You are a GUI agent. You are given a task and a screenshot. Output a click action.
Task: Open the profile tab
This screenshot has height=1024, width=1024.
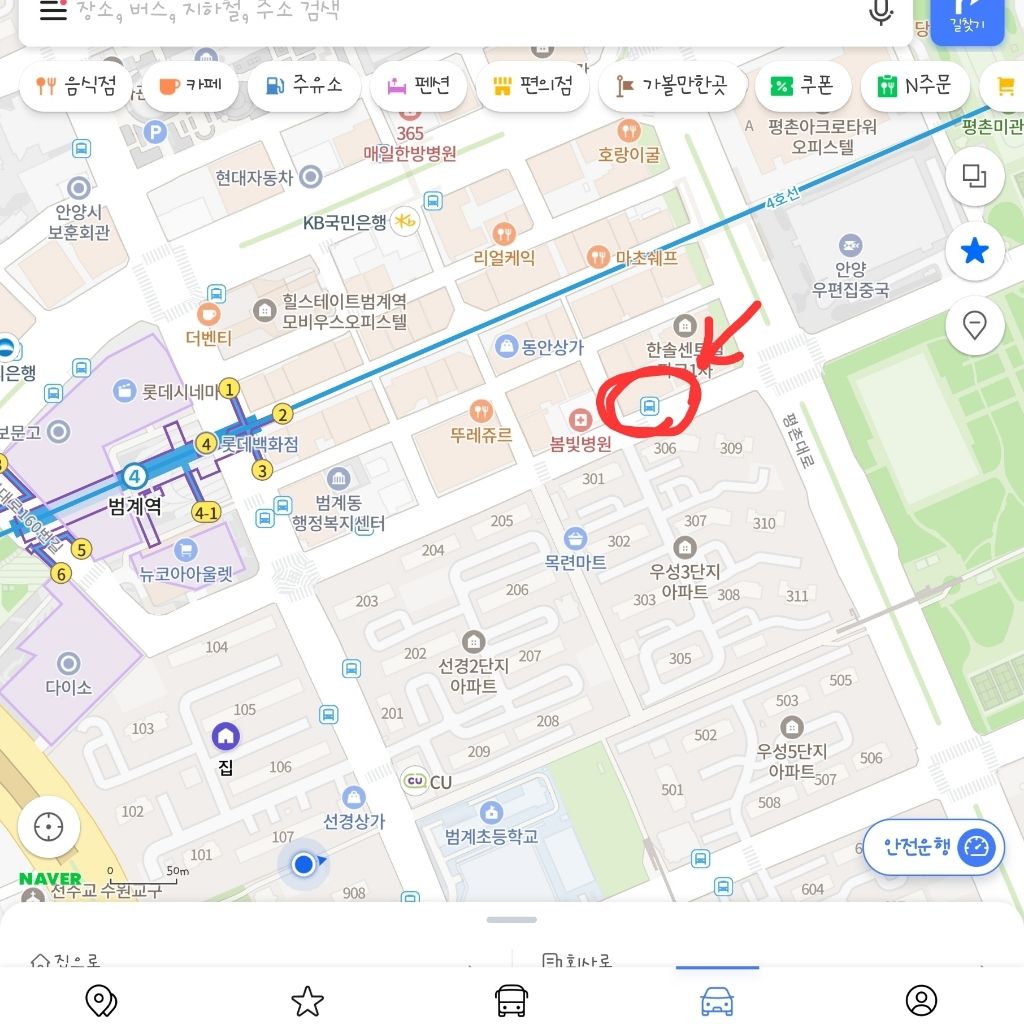pyautogui.click(x=920, y=999)
